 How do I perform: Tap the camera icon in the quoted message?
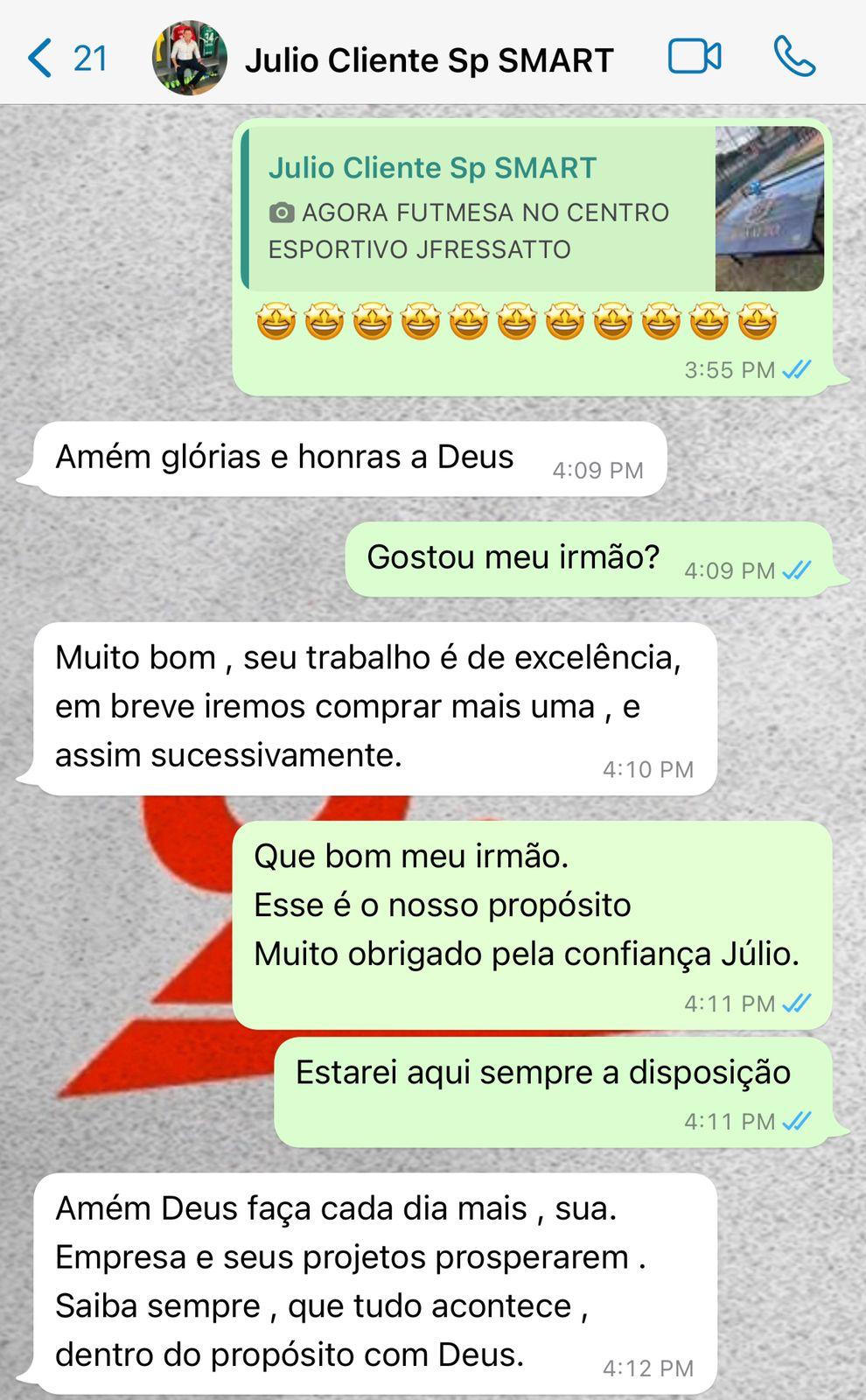282,211
